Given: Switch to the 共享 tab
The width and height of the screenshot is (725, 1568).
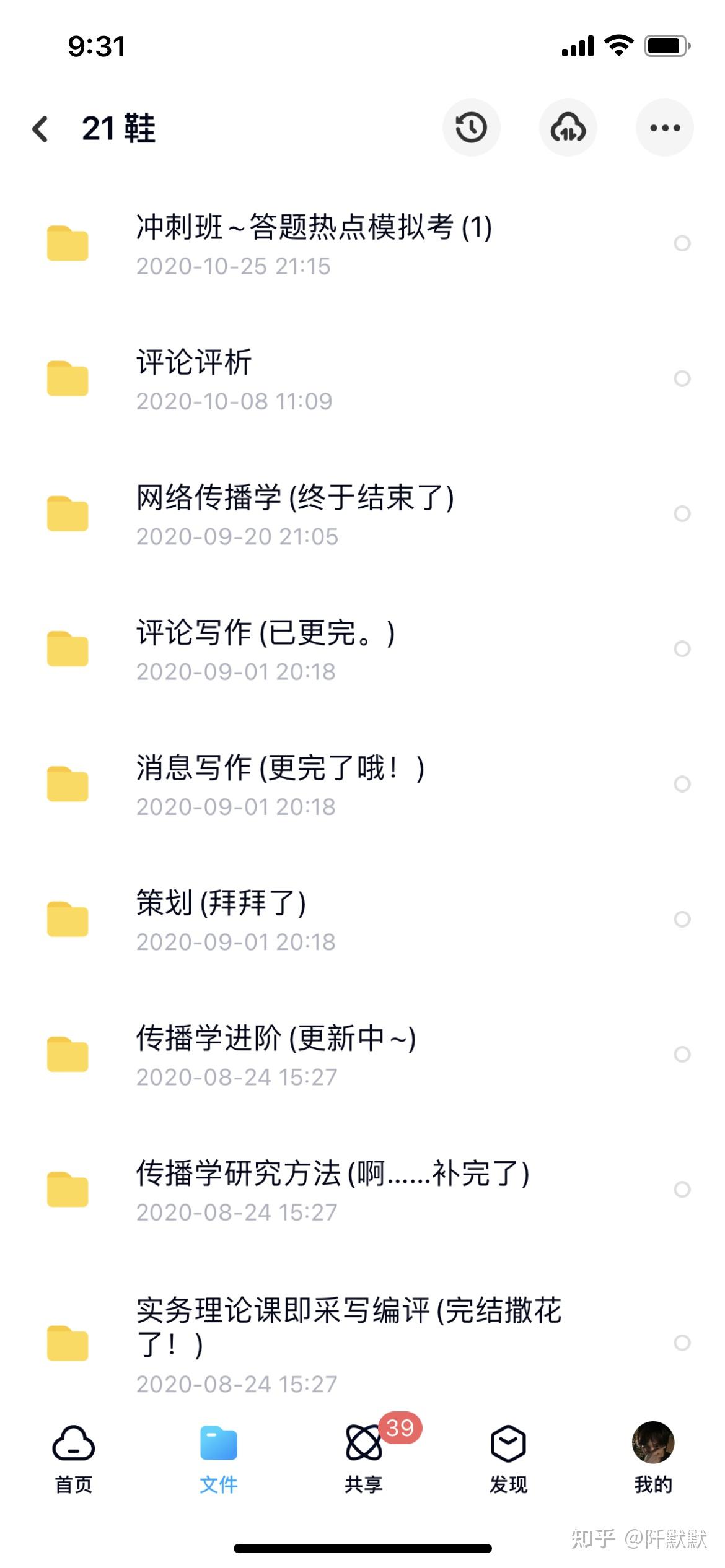Looking at the screenshot, I should (364, 1458).
